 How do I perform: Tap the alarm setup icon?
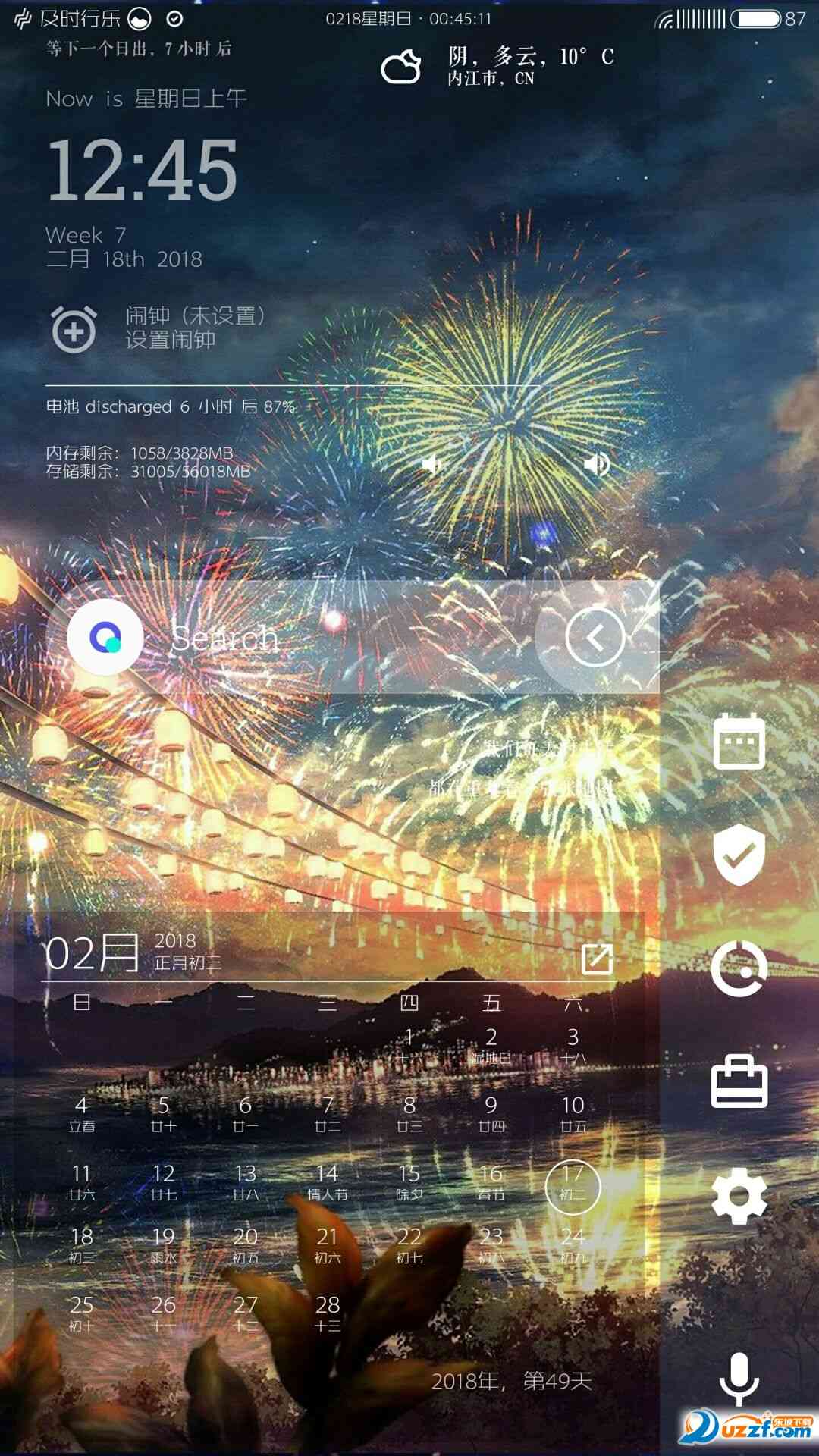74,329
